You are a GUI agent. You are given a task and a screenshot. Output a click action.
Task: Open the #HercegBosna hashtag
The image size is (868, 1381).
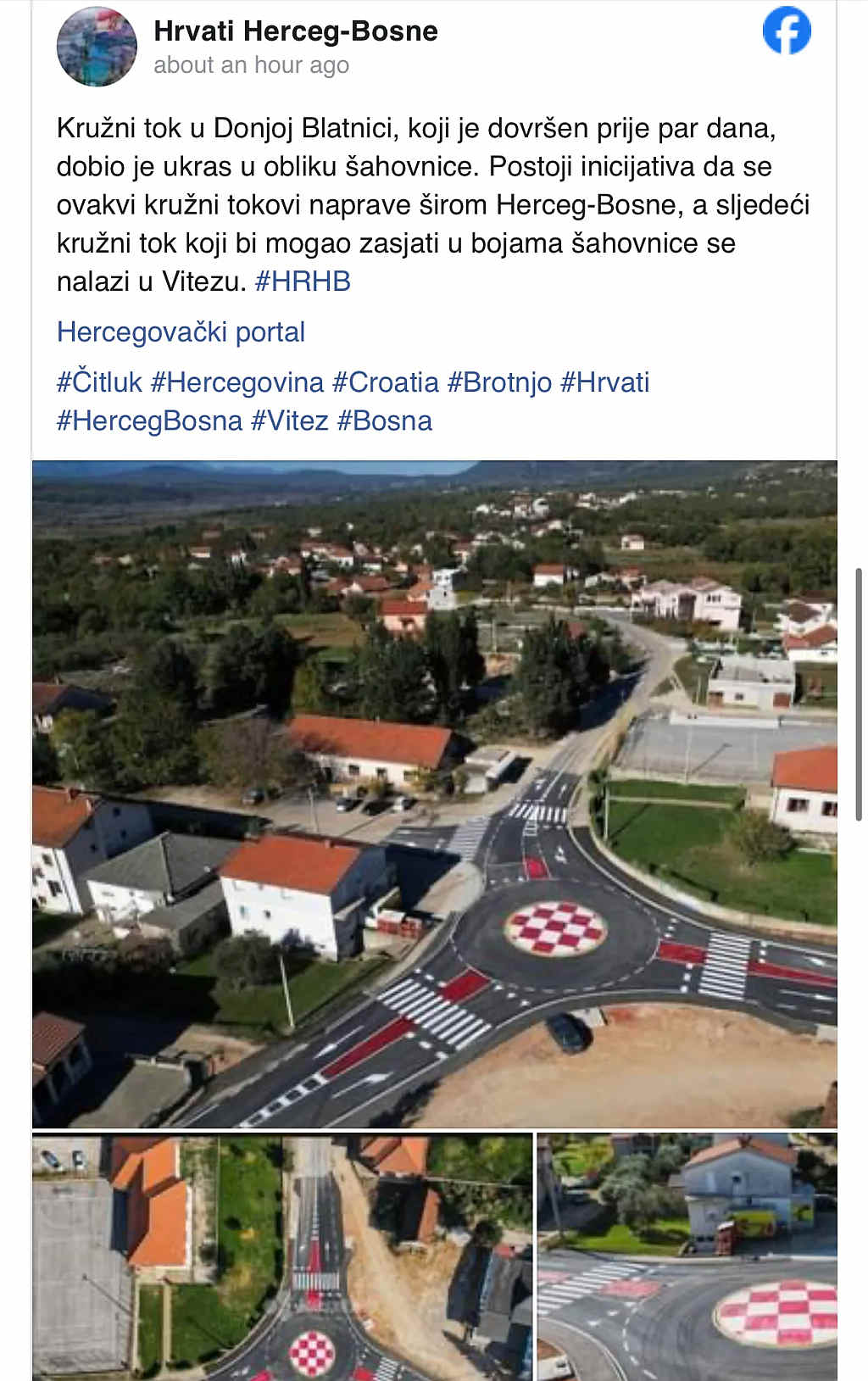click(149, 420)
